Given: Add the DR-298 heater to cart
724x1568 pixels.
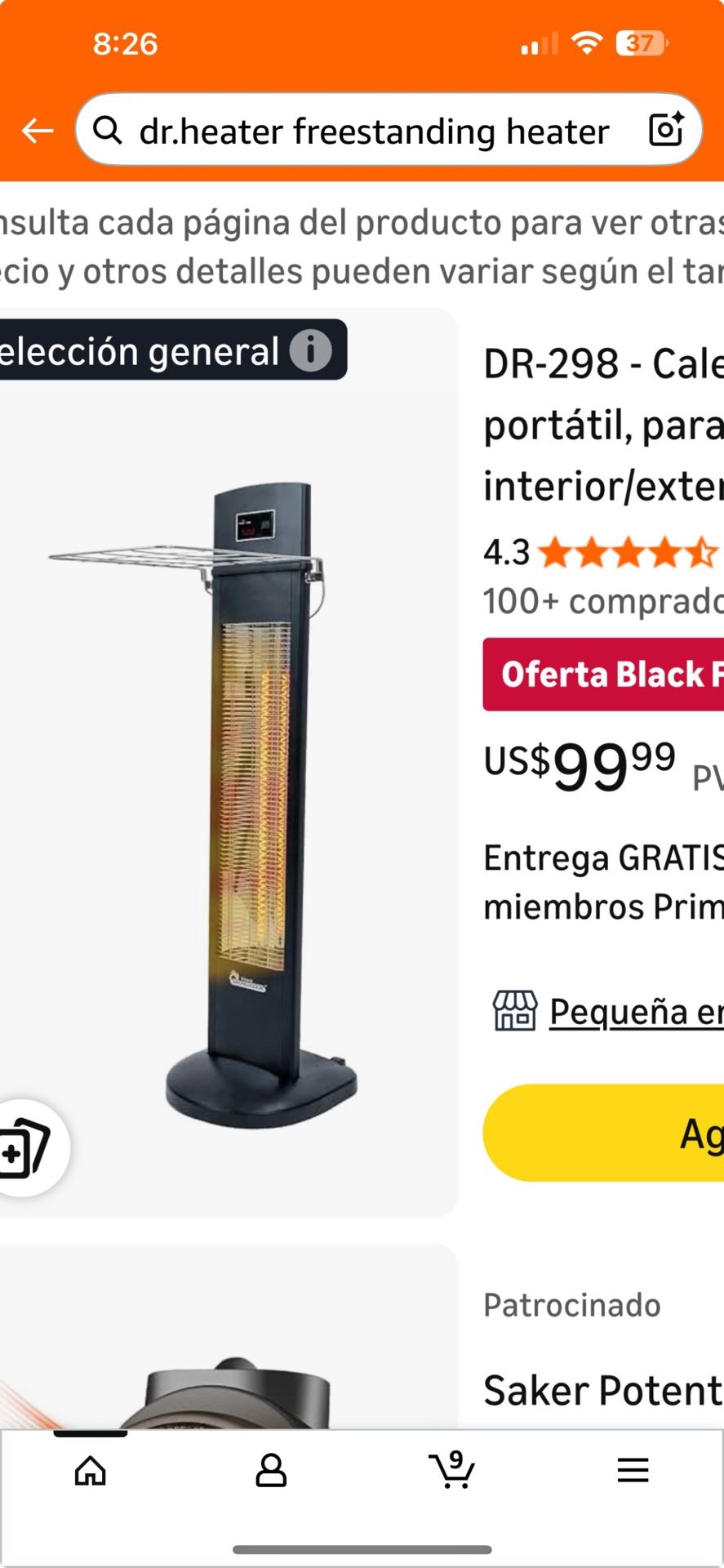Looking at the screenshot, I should (604, 1132).
